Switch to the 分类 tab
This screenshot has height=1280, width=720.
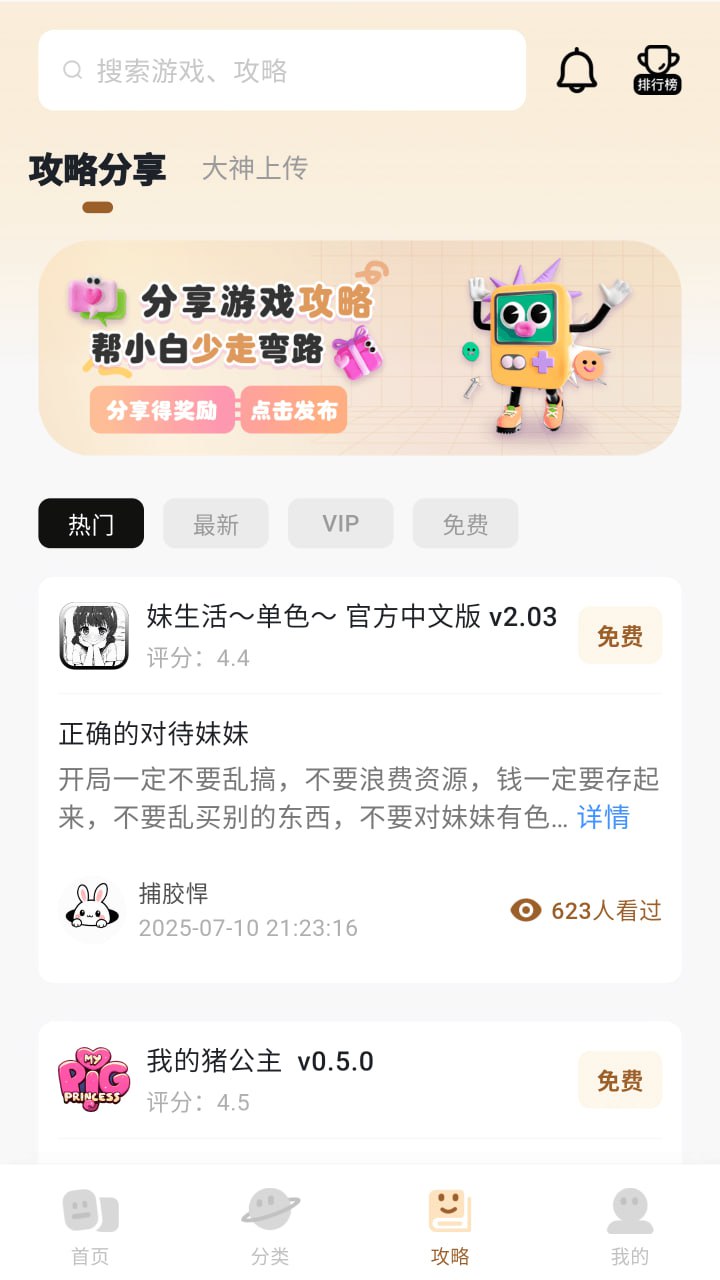pyautogui.click(x=270, y=1226)
